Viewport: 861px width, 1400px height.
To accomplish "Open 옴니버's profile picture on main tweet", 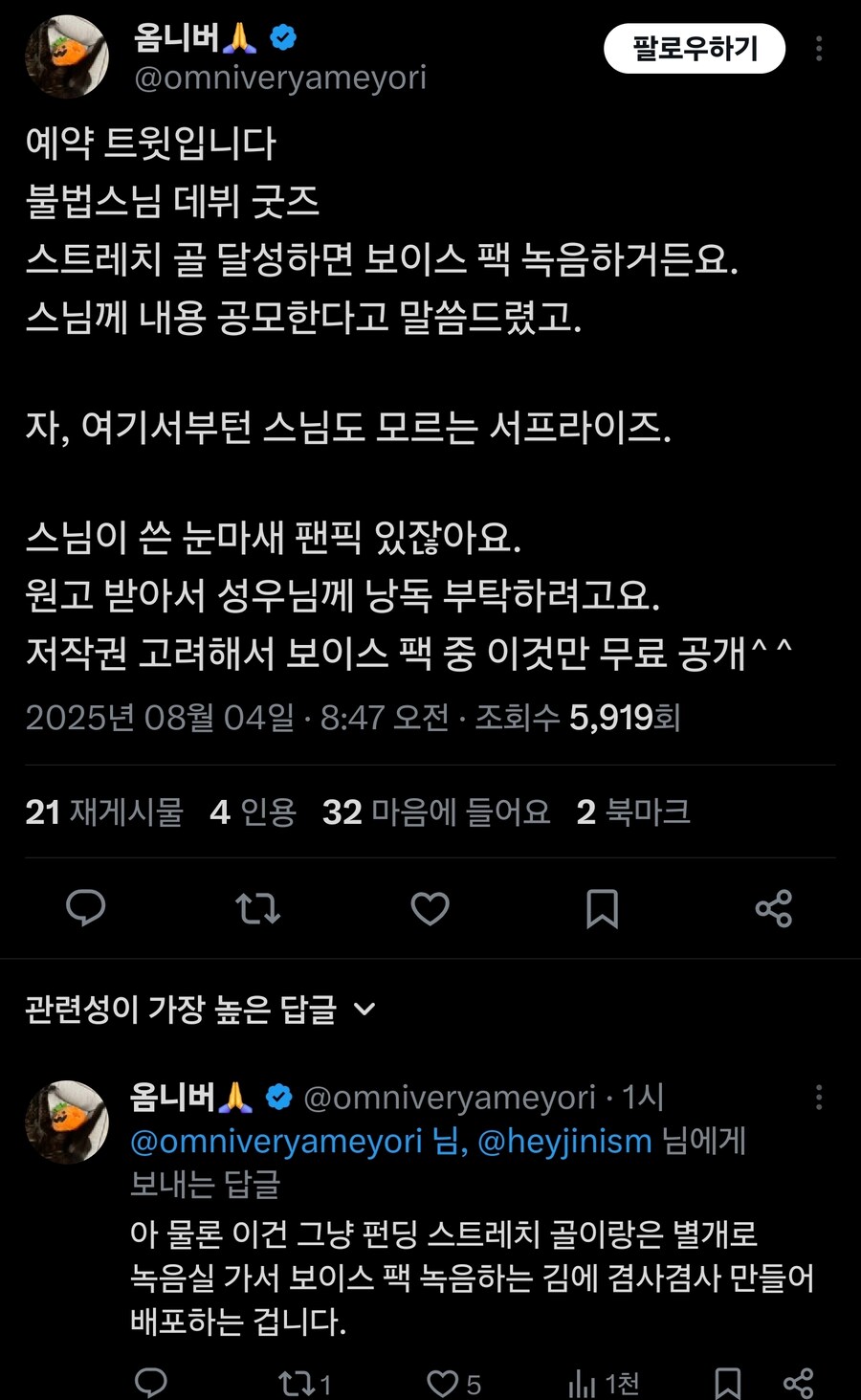I will click(x=67, y=57).
